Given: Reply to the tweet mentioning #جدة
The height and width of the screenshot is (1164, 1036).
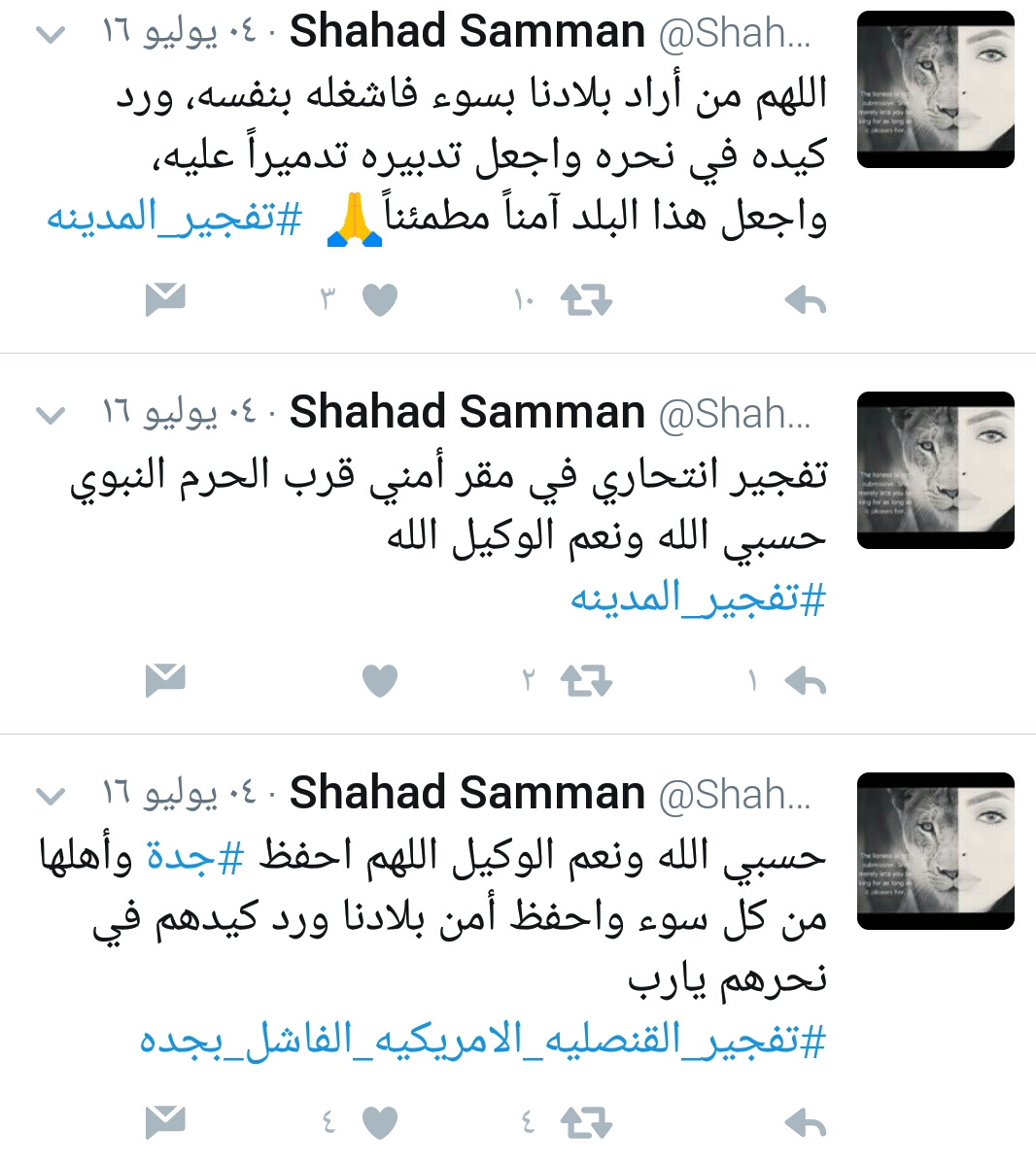Looking at the screenshot, I should tap(805, 1123).
